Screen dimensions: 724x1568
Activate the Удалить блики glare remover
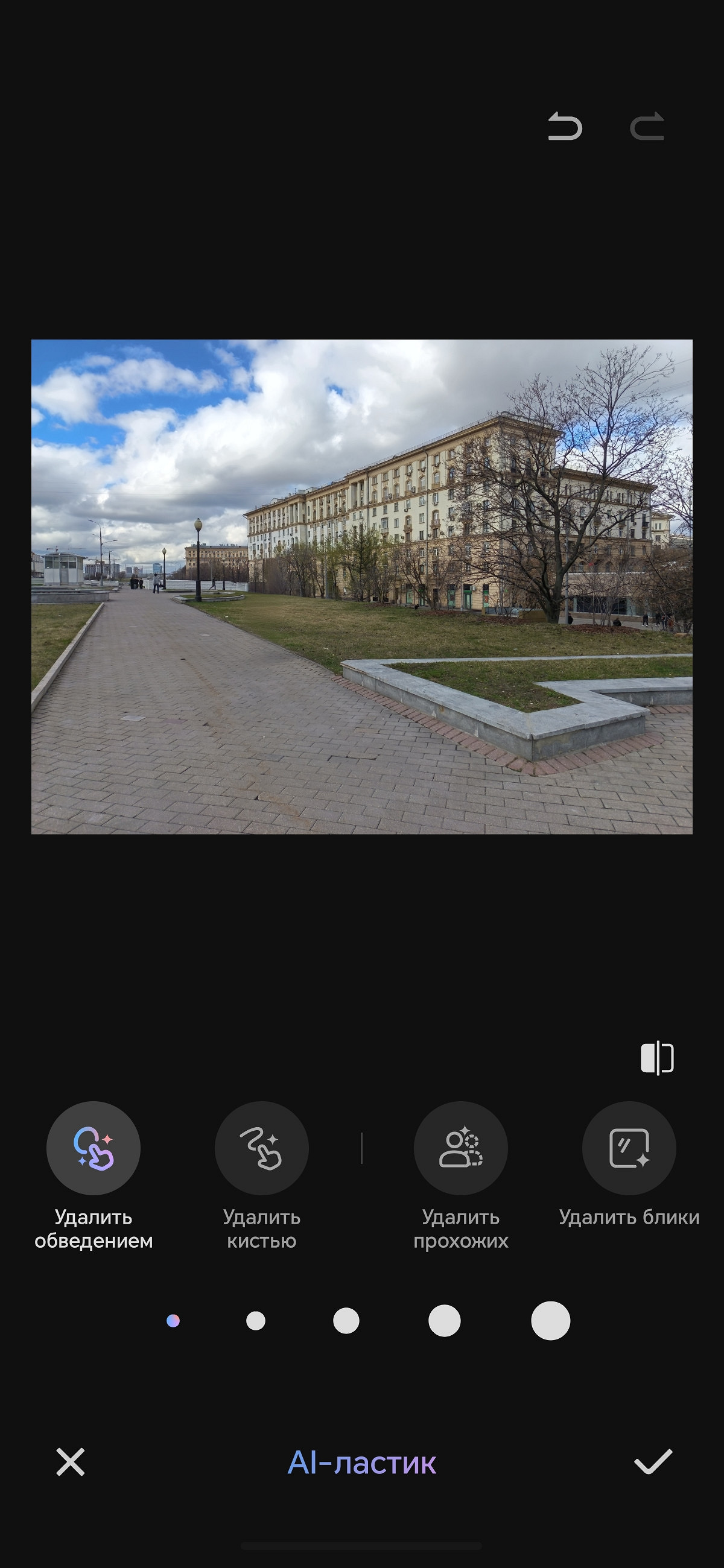pyautogui.click(x=629, y=1148)
